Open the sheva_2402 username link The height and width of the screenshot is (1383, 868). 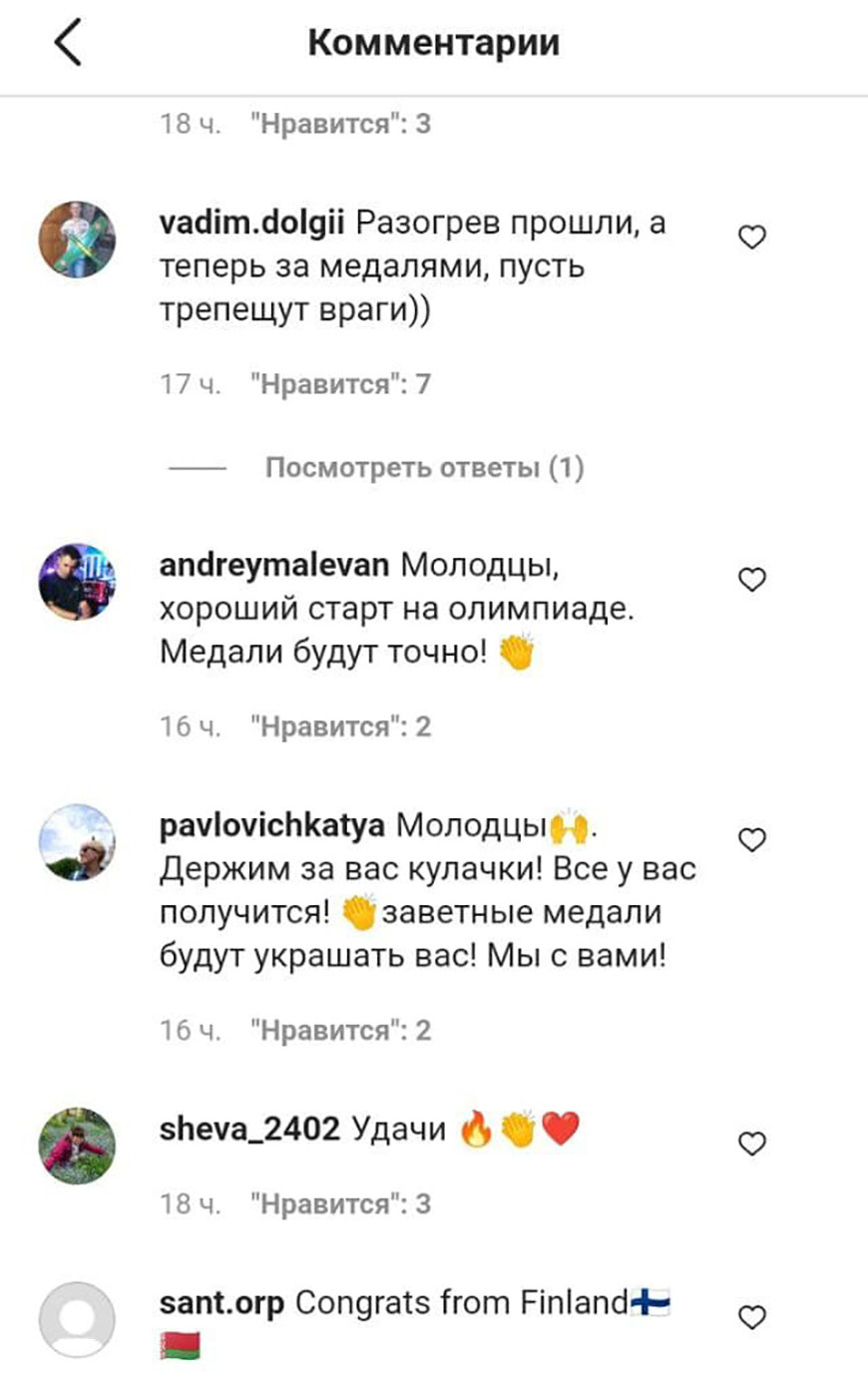point(249,1130)
